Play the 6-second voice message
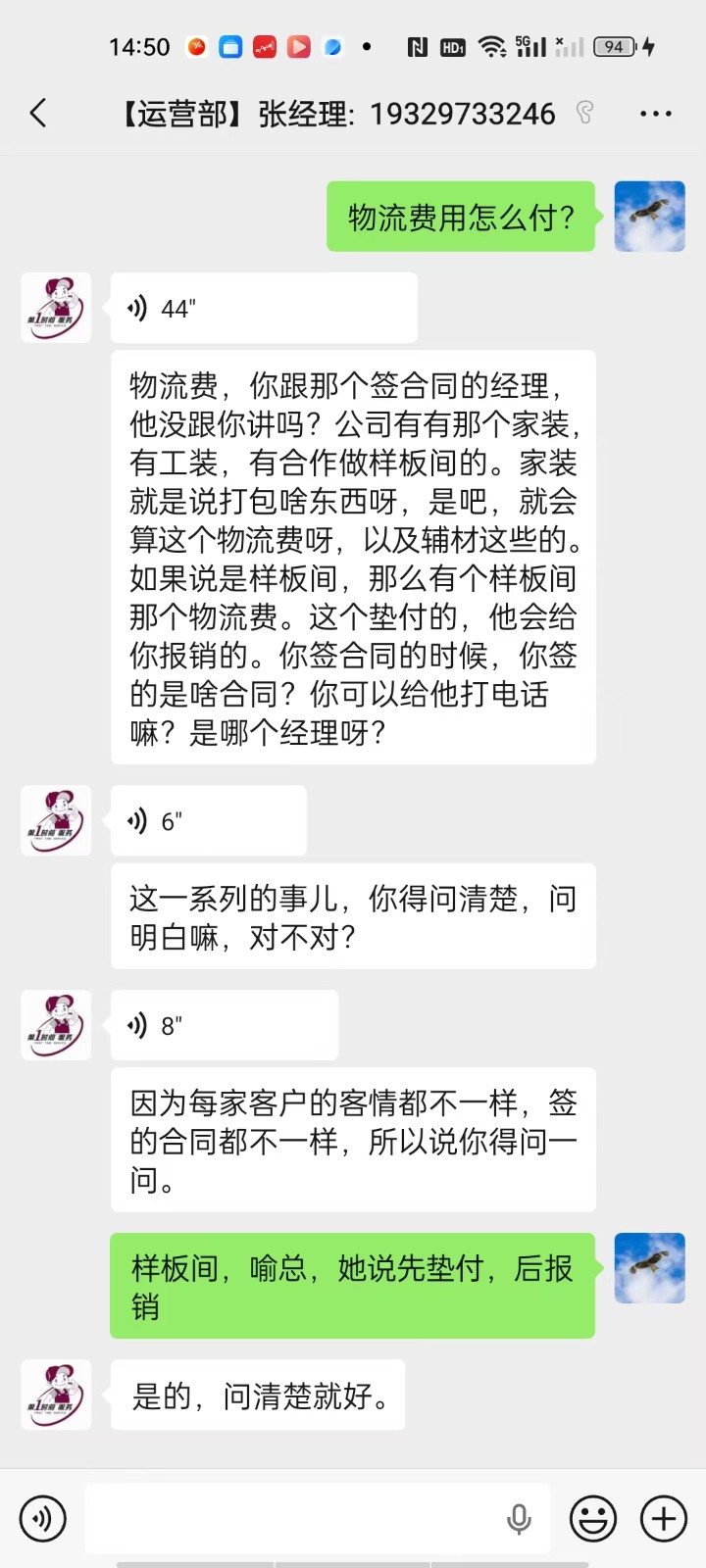The width and height of the screenshot is (706, 1568). click(x=208, y=821)
